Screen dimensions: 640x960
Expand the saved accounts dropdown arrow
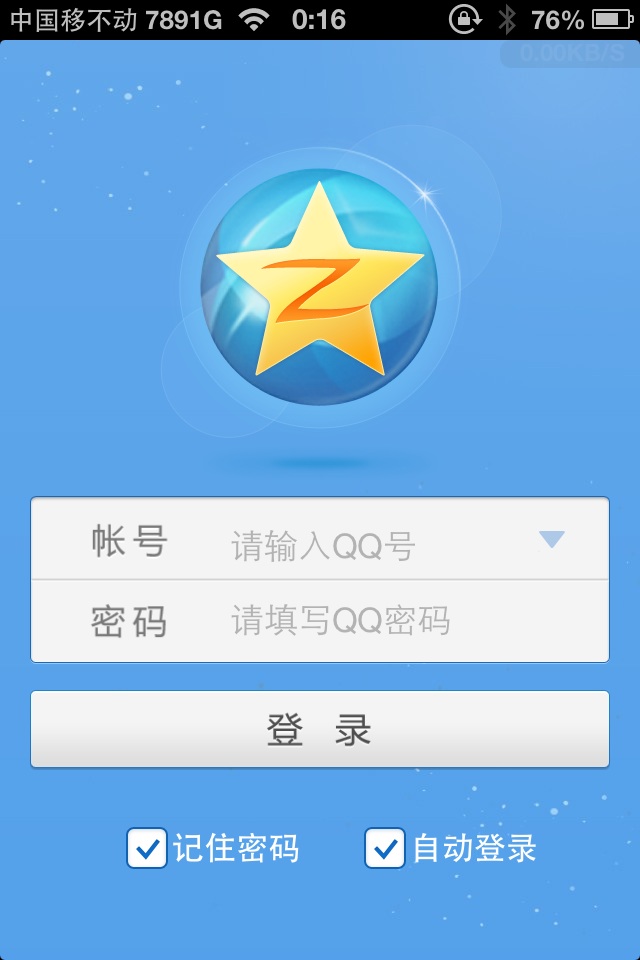tap(552, 540)
